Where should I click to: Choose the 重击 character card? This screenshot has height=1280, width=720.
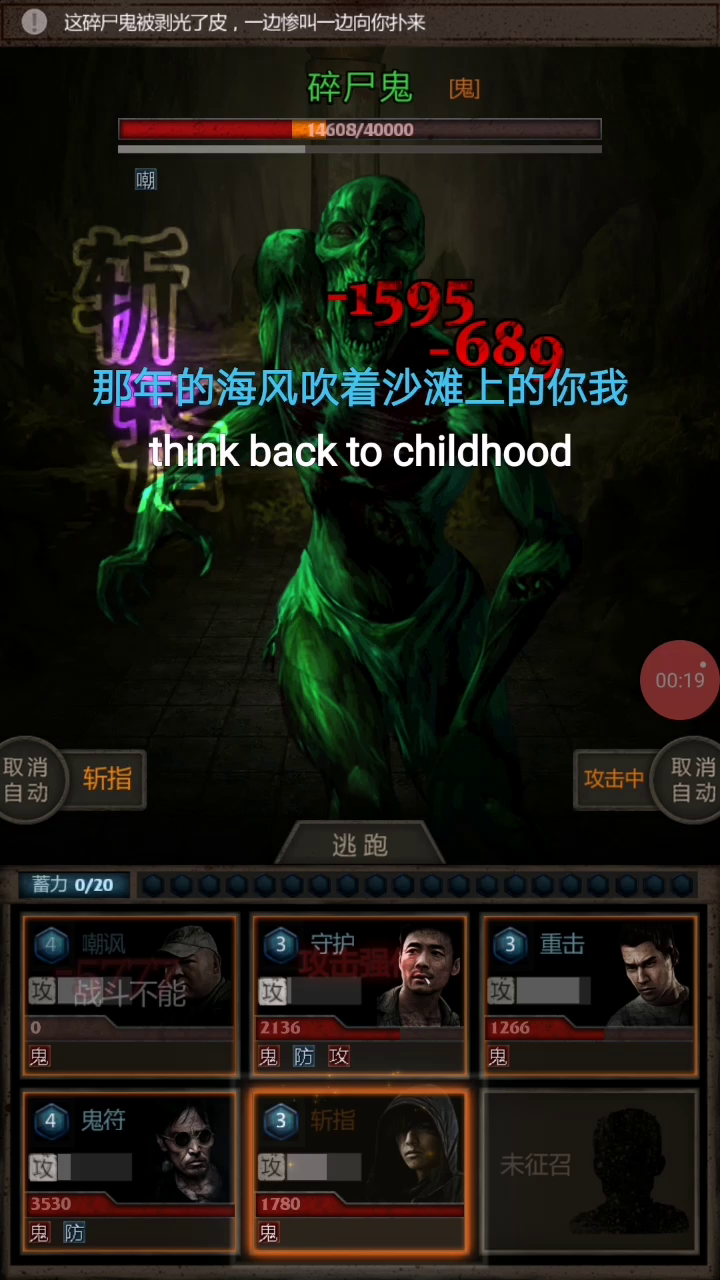pyautogui.click(x=588, y=995)
